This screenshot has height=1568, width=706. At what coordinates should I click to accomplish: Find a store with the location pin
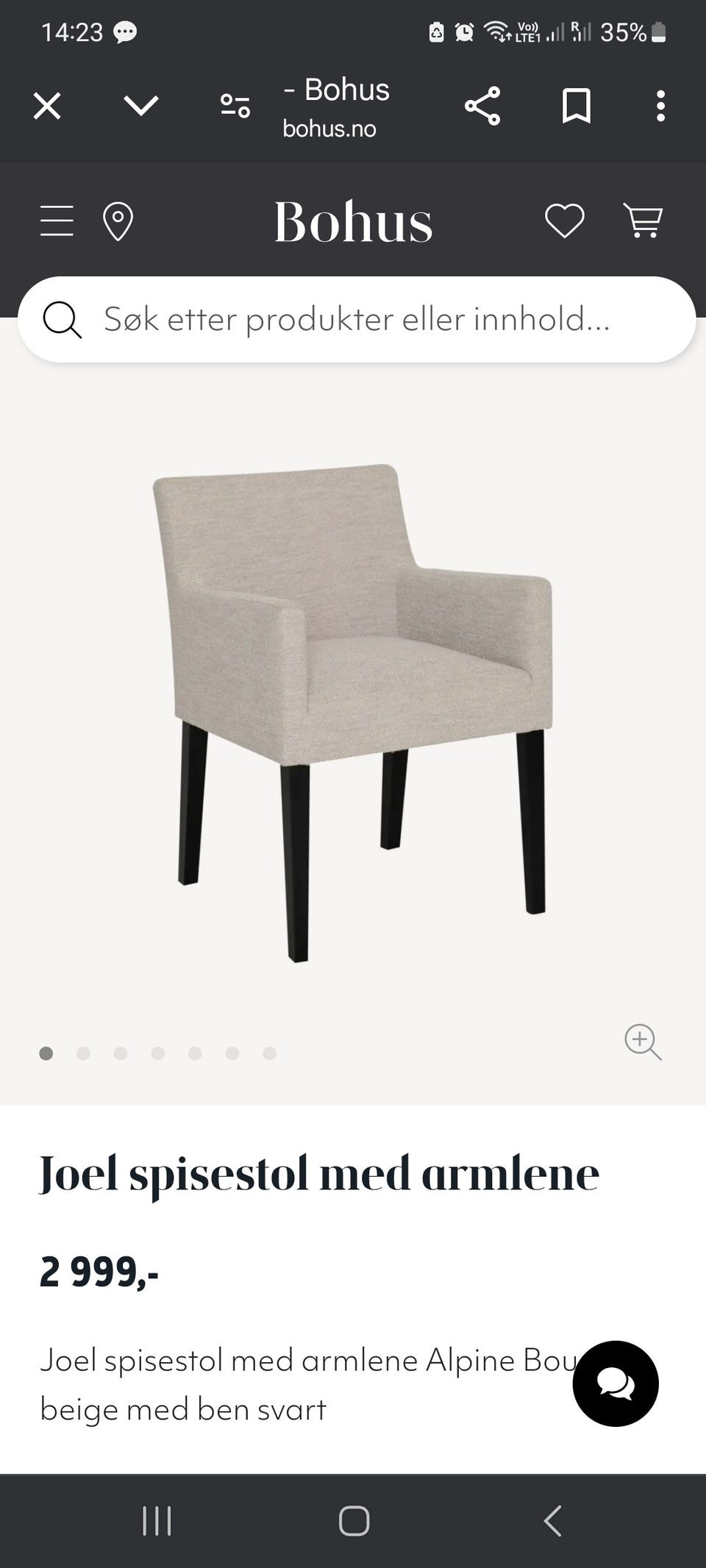118,221
